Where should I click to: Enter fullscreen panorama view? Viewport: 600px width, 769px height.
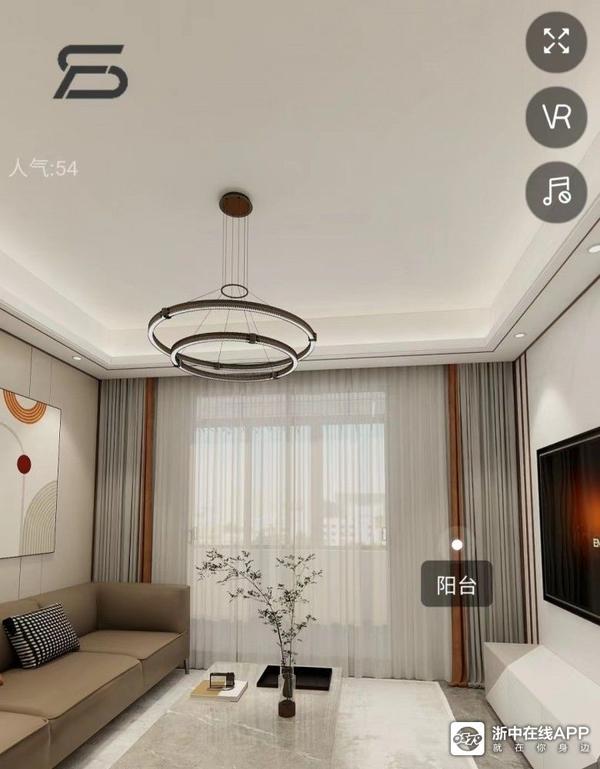(556, 41)
